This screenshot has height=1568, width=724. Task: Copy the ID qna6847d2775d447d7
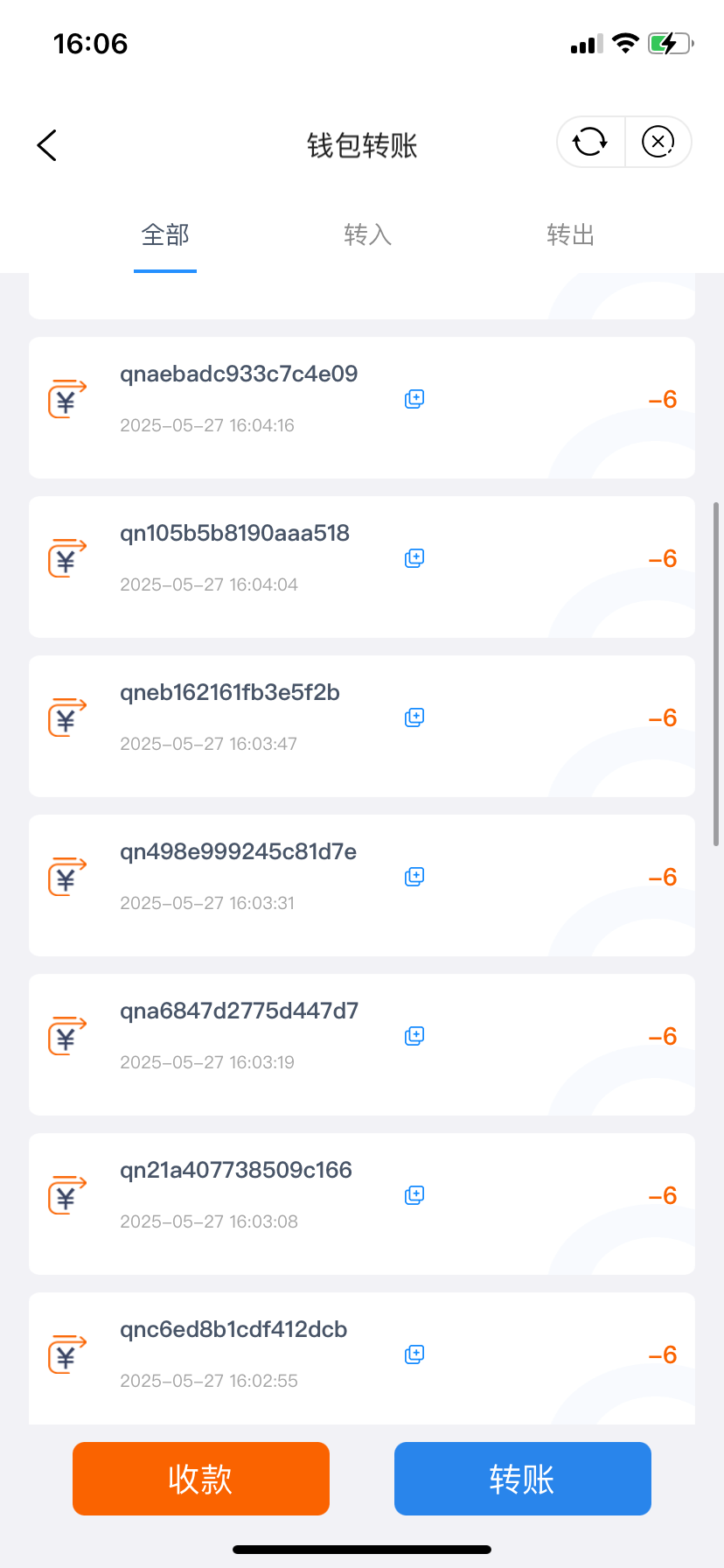[x=414, y=1036]
